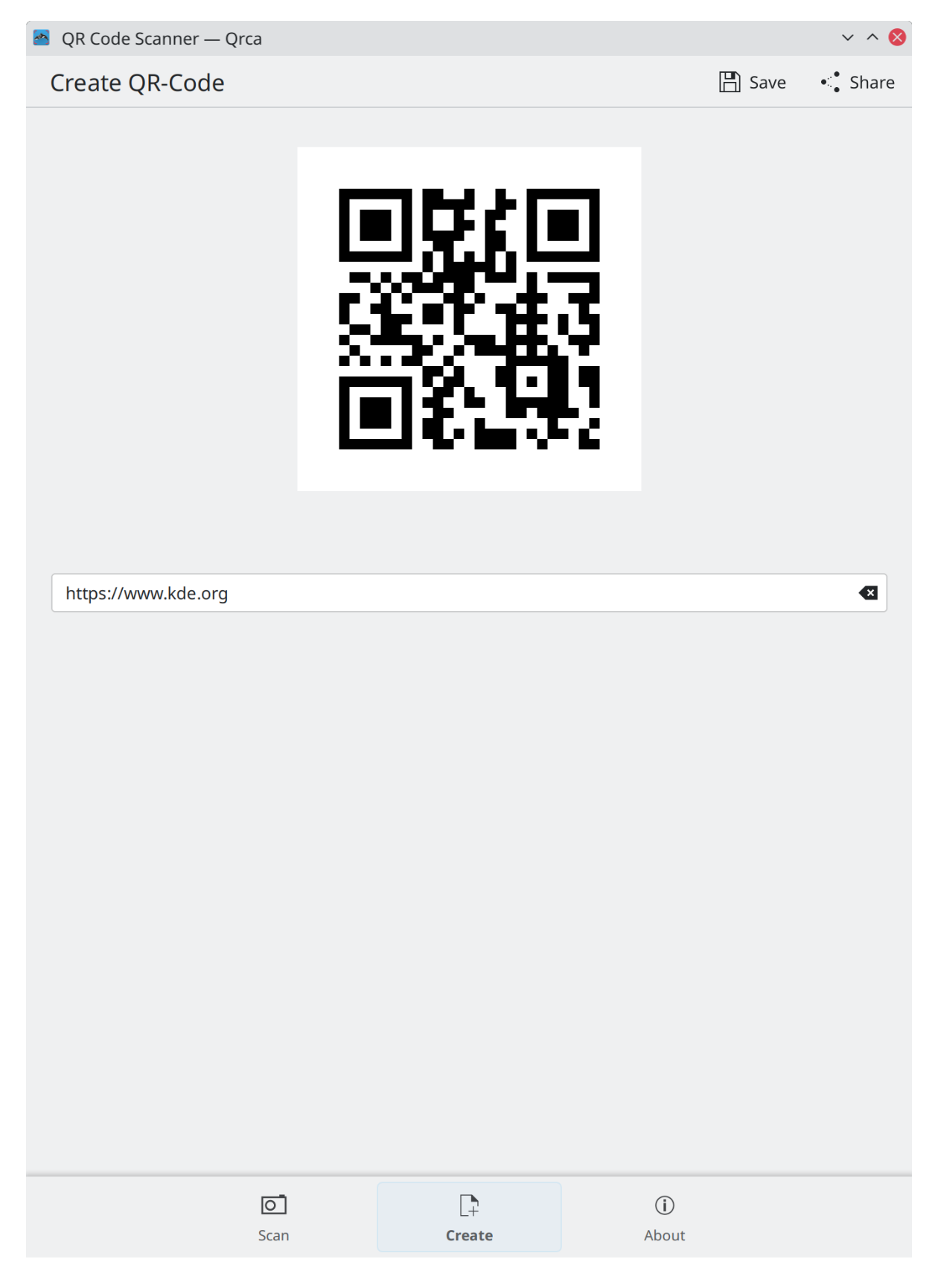Save the generated QR code

[752, 83]
